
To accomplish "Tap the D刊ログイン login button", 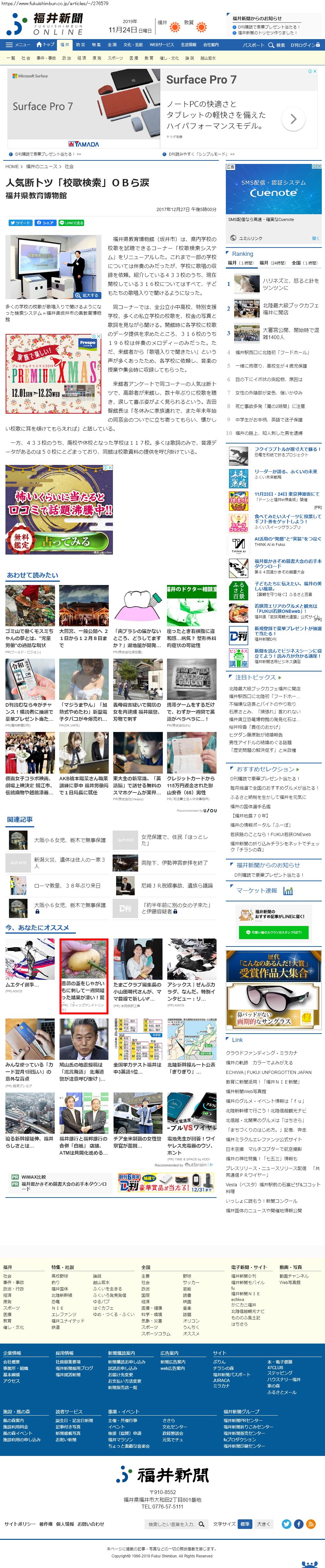I will tap(304, 45).
